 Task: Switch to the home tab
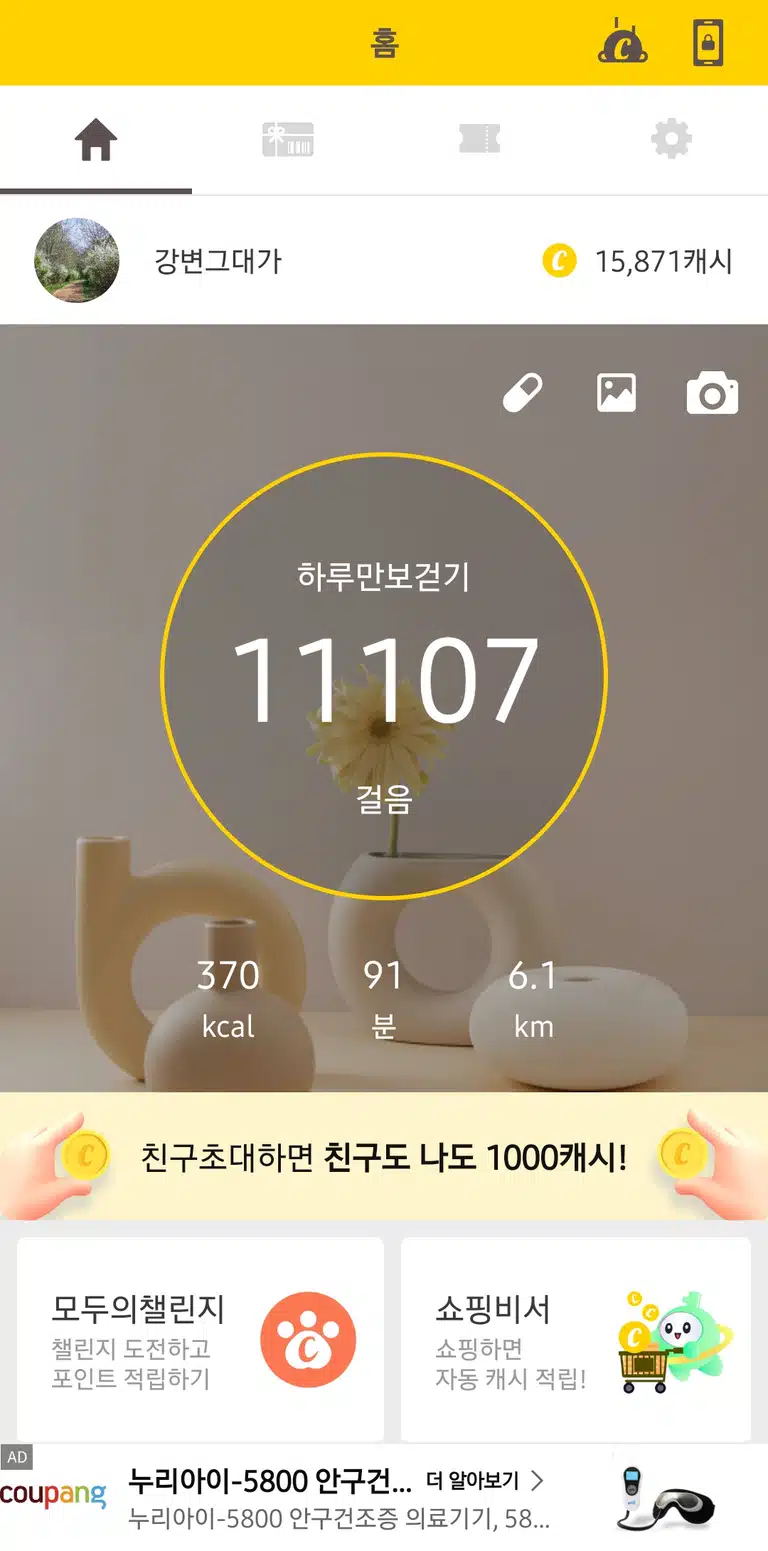(x=96, y=140)
